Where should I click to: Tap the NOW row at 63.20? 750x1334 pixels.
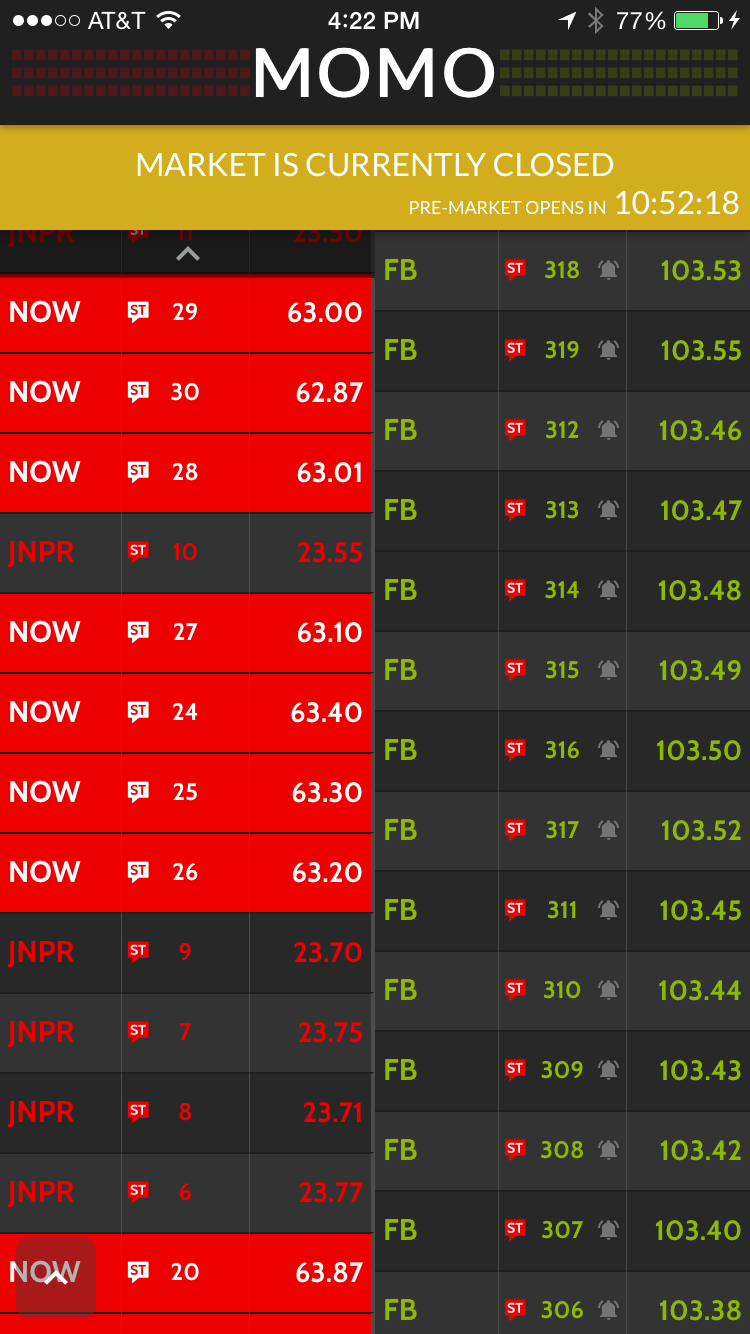(x=186, y=872)
